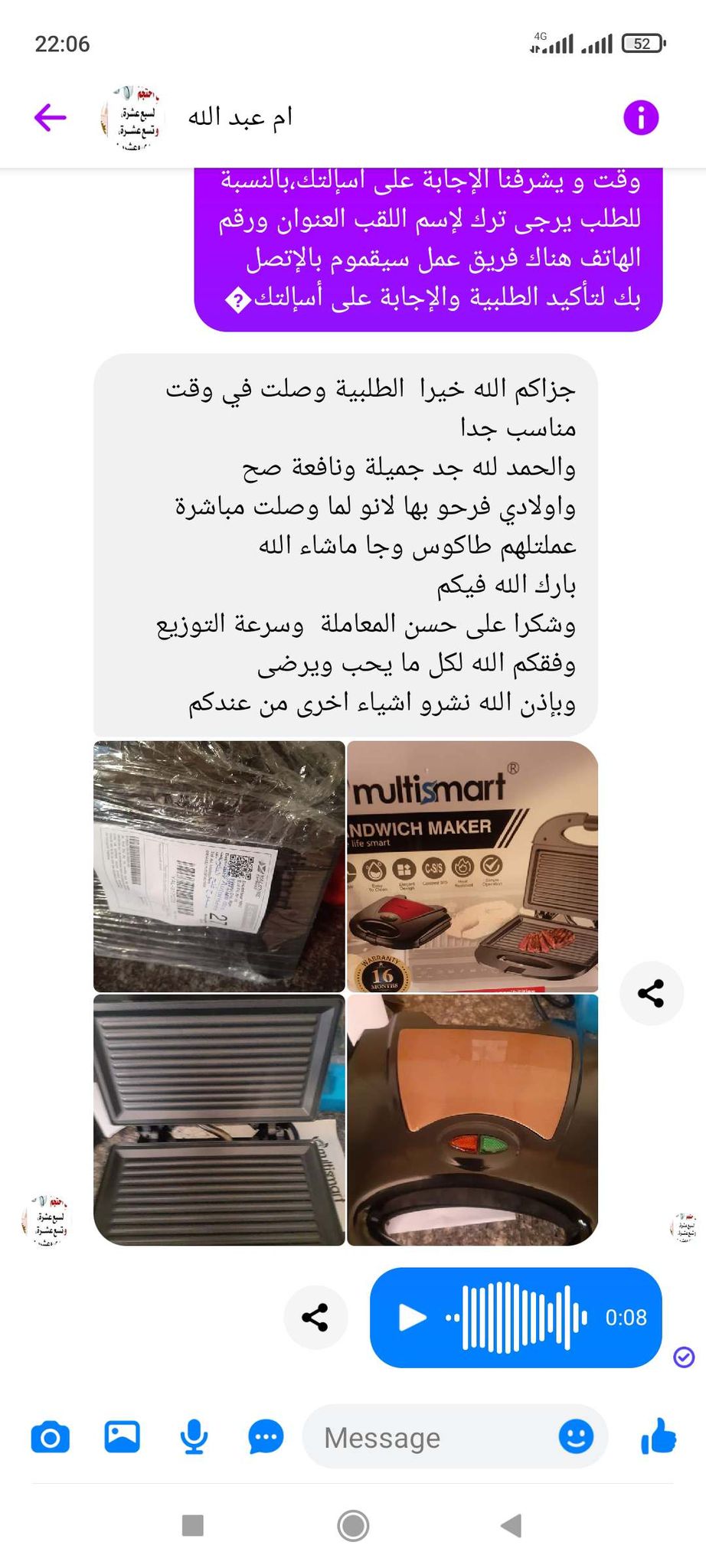The width and height of the screenshot is (706, 1568).
Task: Open the camera to take a photo
Action: pyautogui.click(x=51, y=1437)
